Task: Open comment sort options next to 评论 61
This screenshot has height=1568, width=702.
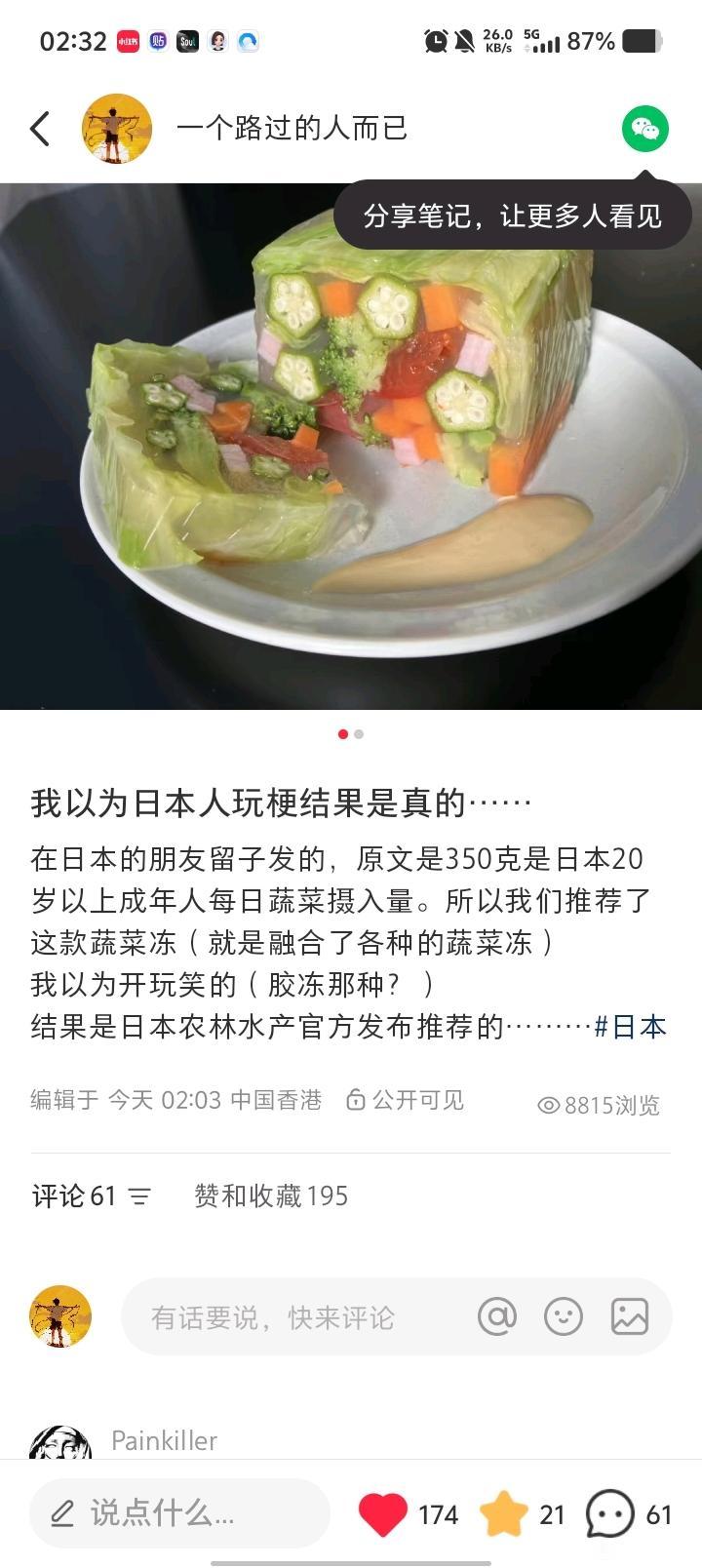Action: click(139, 1196)
